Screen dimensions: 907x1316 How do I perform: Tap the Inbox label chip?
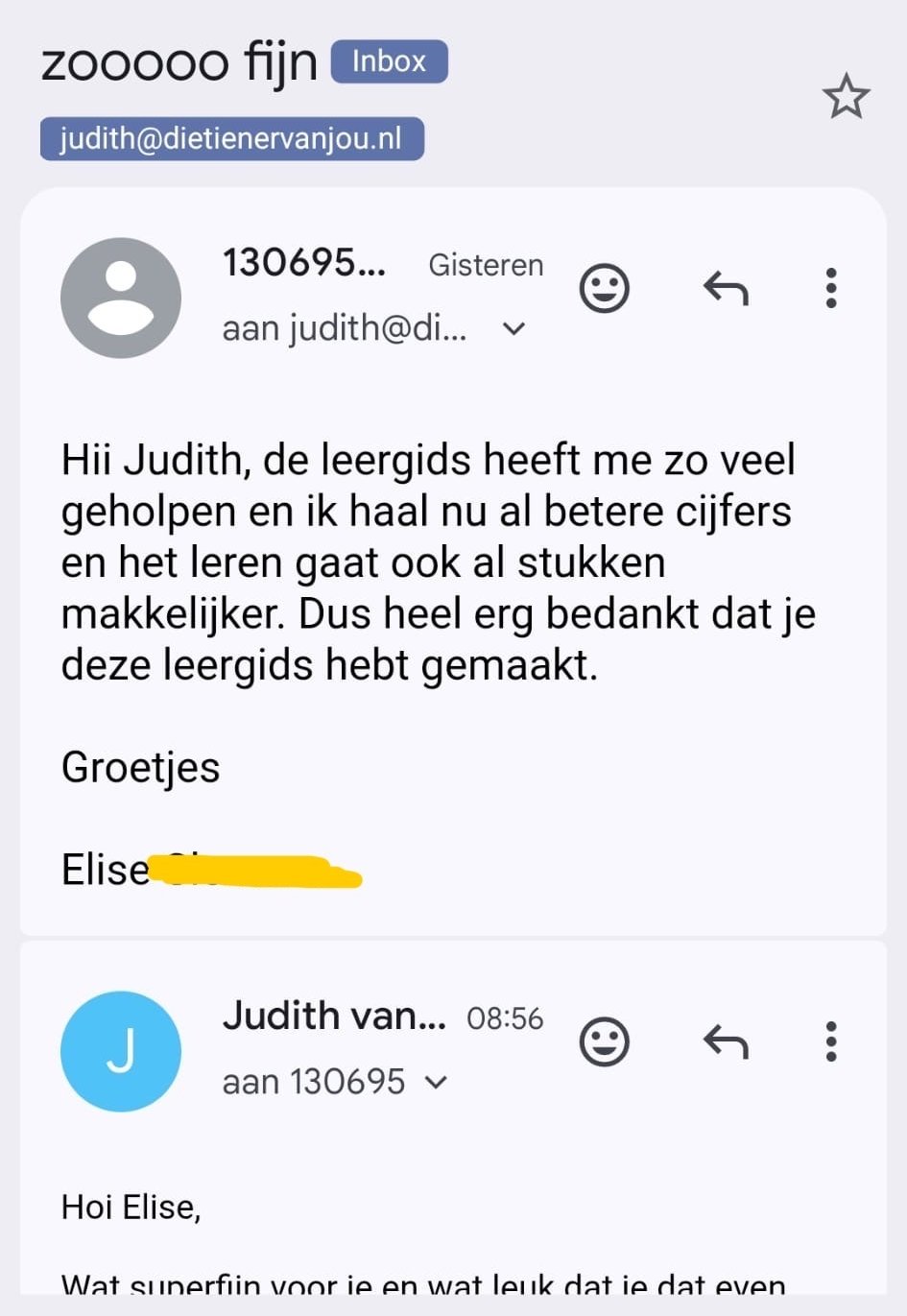(389, 61)
